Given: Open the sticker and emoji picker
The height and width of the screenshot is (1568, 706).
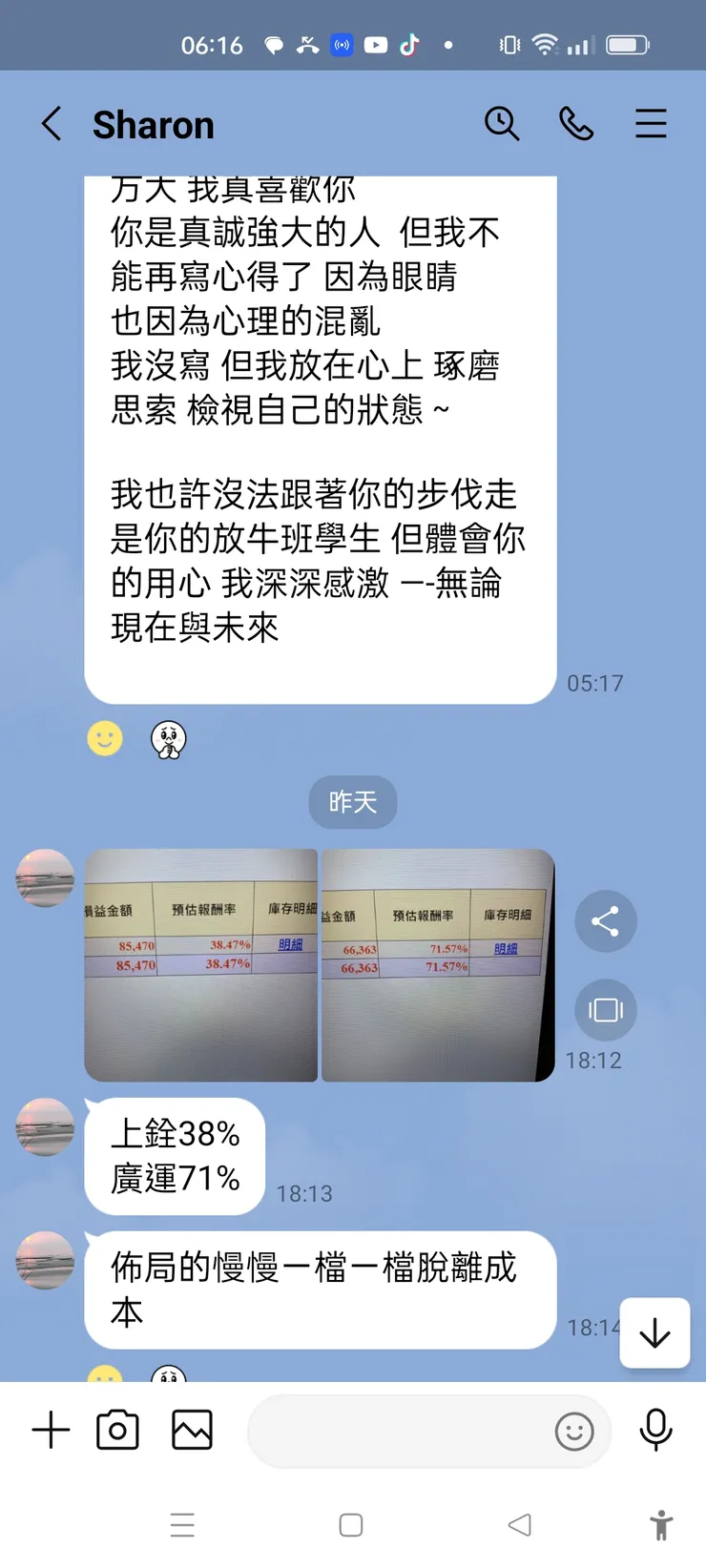Looking at the screenshot, I should 573,1432.
